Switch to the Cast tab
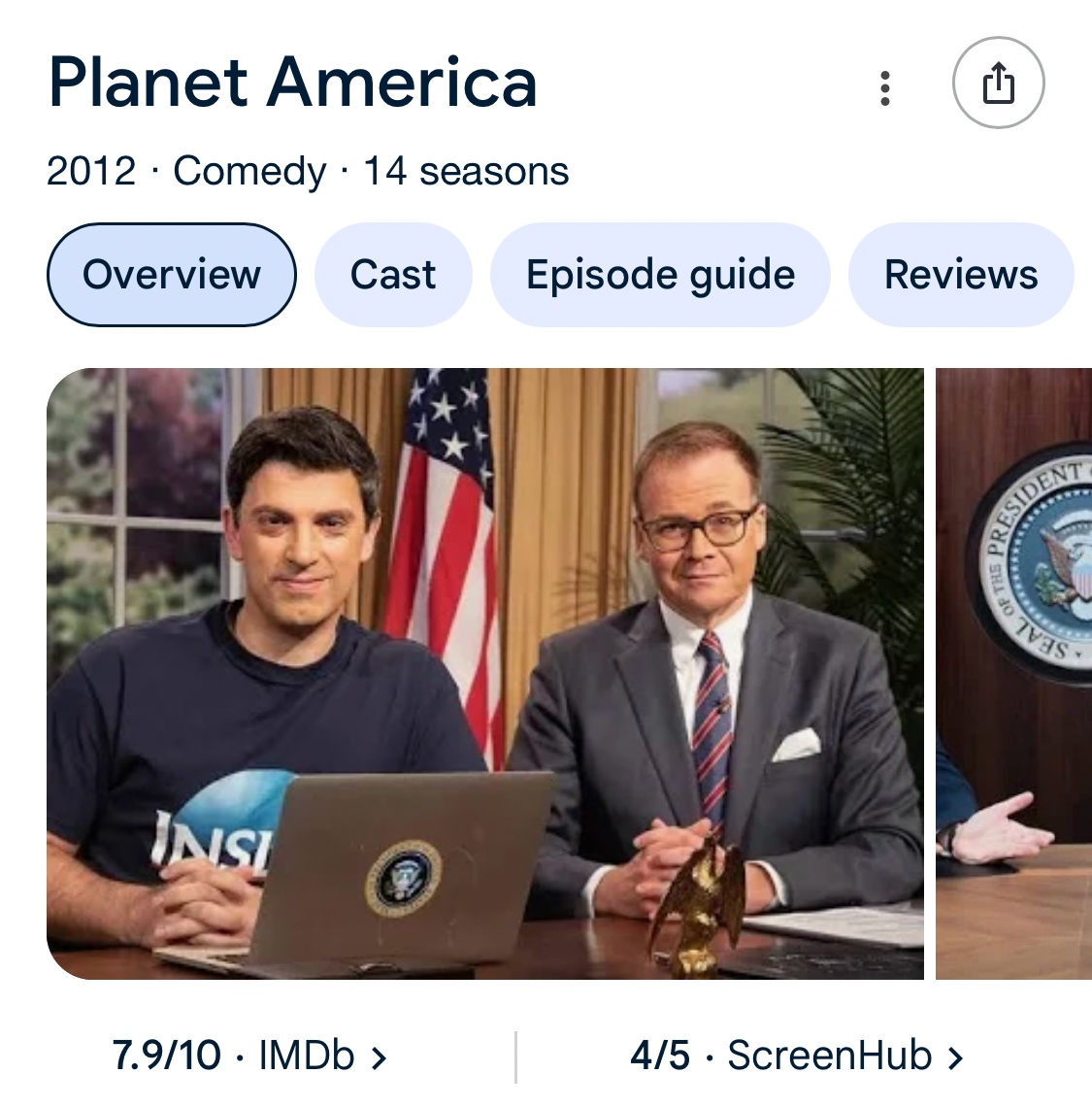Image resolution: width=1092 pixels, height=1107 pixels. click(x=393, y=275)
